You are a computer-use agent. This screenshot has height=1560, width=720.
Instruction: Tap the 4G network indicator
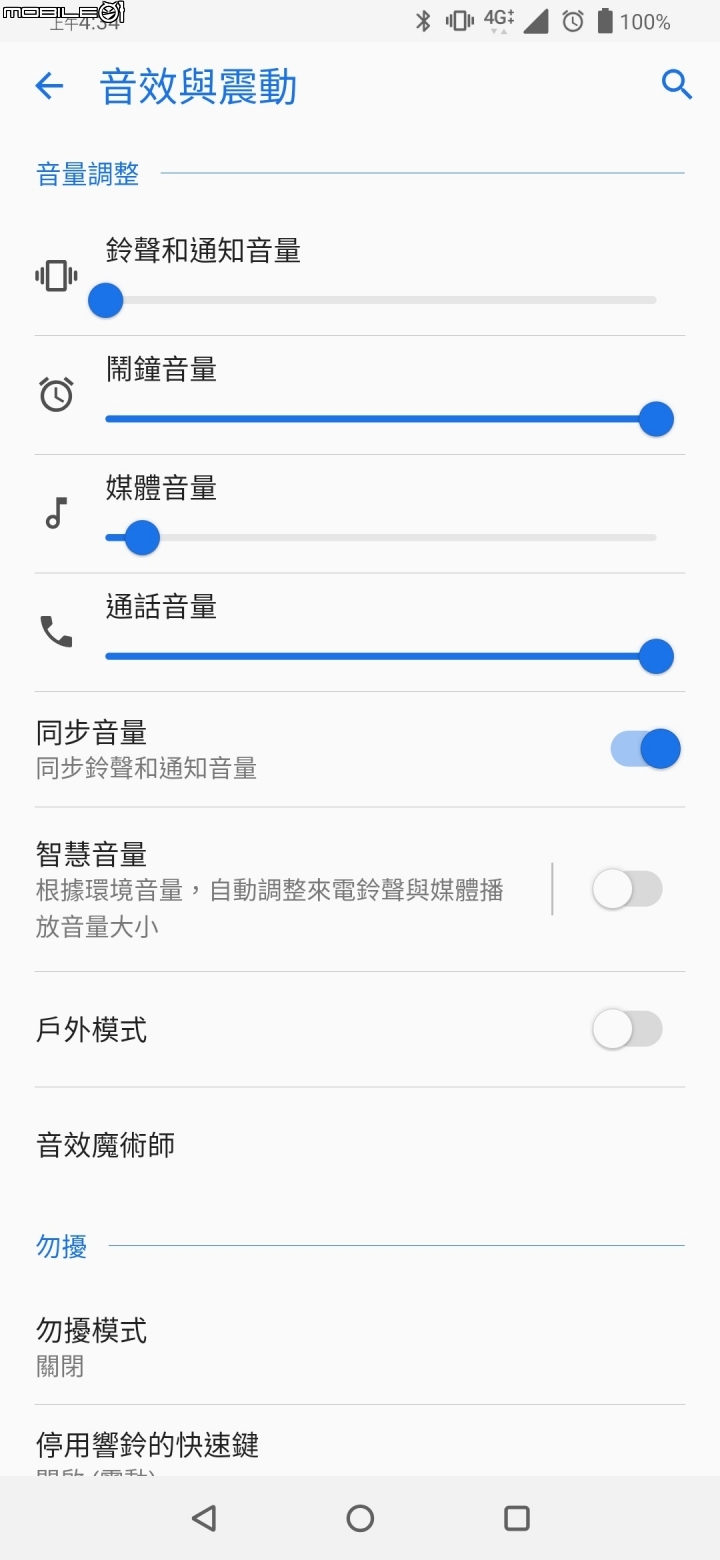pos(496,20)
